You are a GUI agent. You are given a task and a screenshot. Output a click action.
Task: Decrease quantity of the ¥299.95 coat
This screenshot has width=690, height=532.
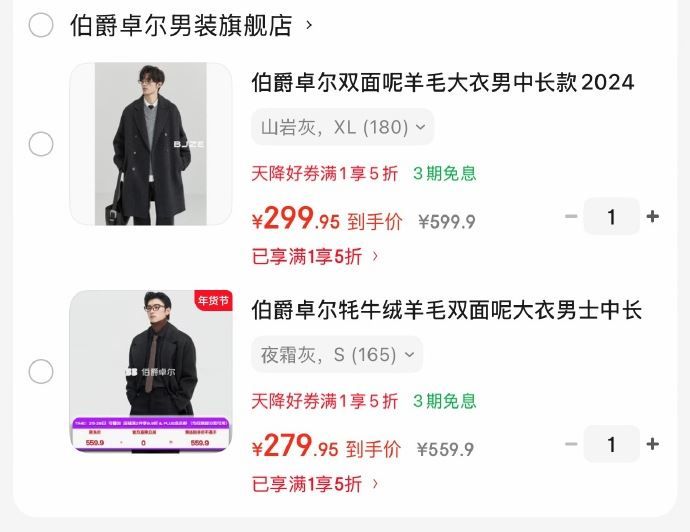point(571,216)
